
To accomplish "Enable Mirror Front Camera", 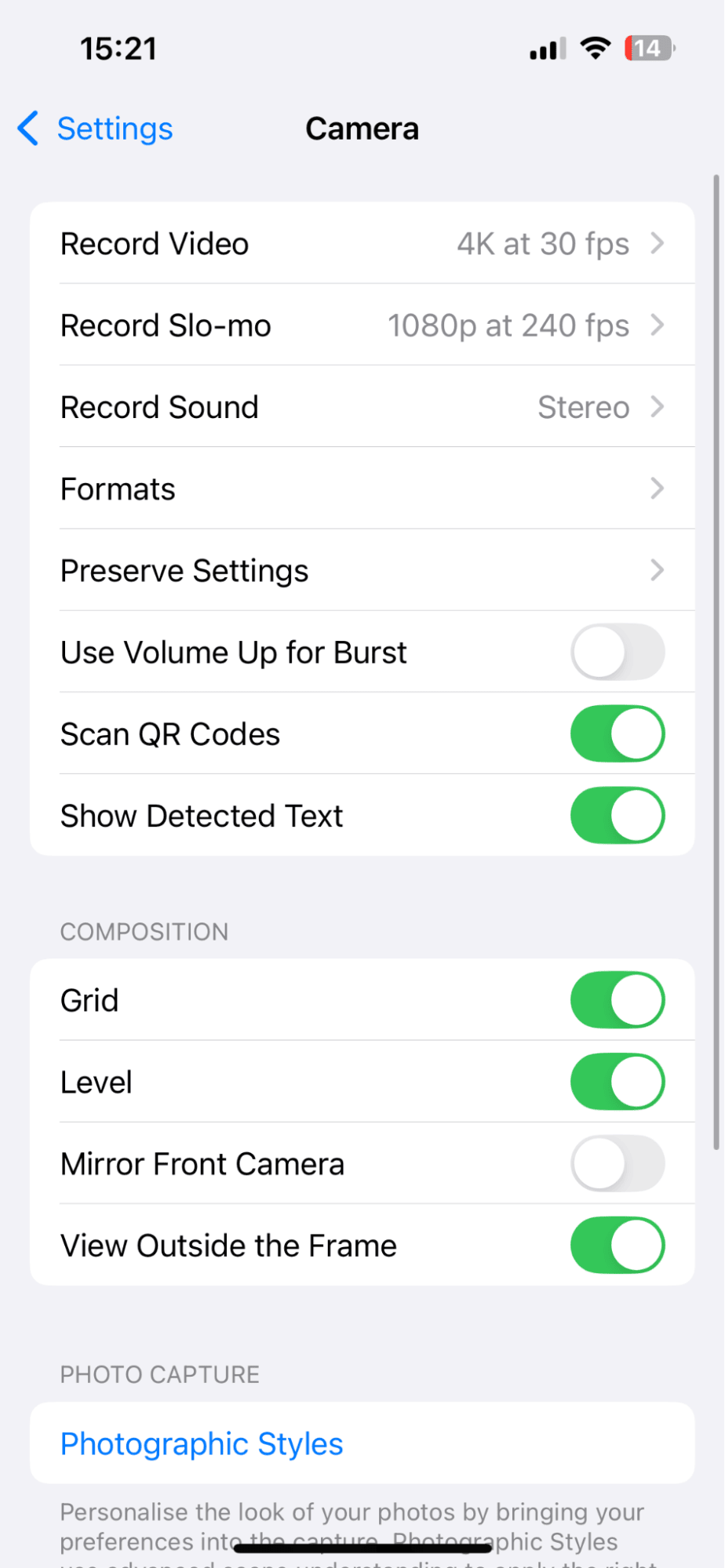I will point(617,1163).
